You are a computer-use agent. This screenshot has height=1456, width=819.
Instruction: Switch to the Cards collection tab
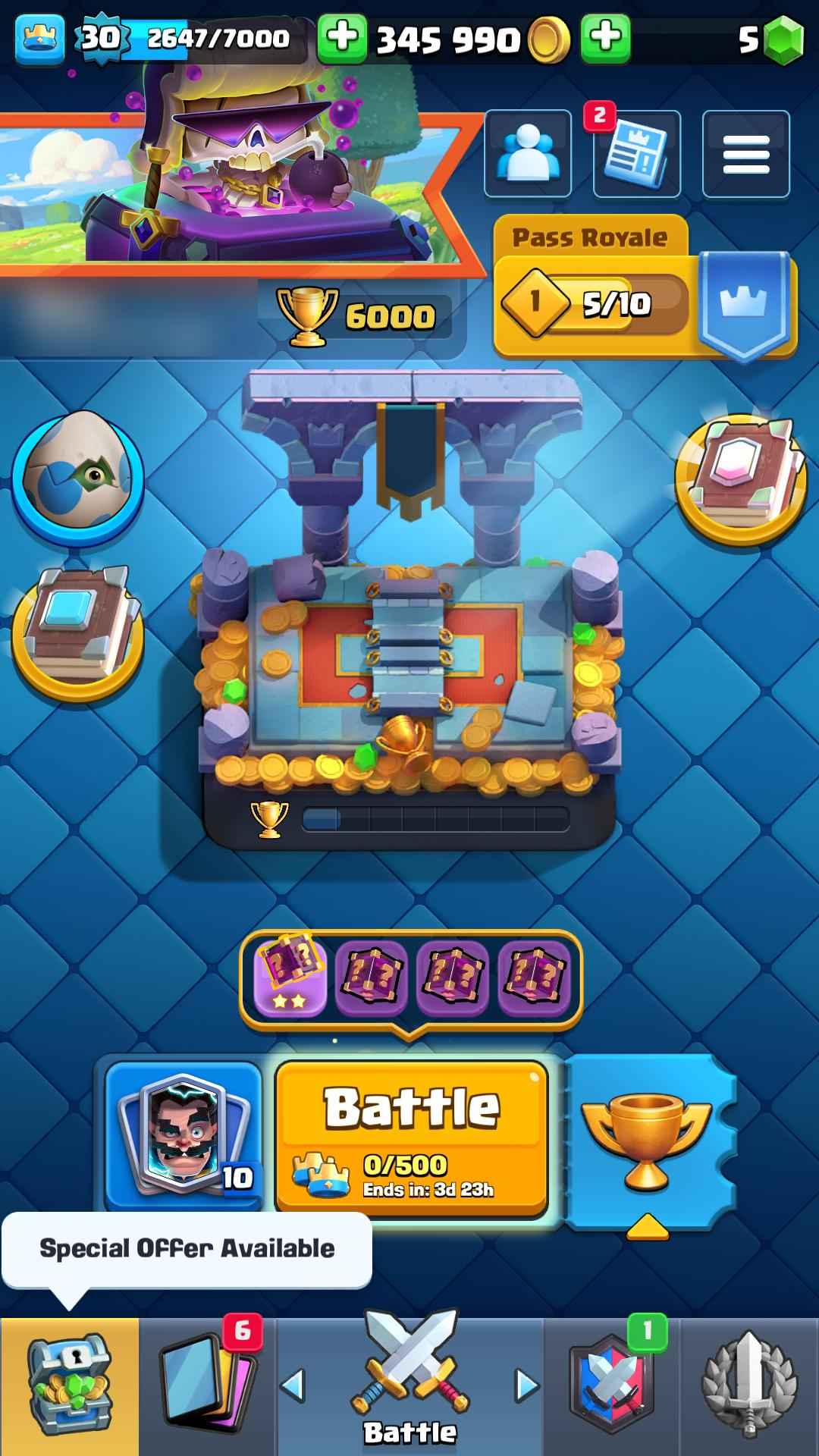tap(207, 1386)
